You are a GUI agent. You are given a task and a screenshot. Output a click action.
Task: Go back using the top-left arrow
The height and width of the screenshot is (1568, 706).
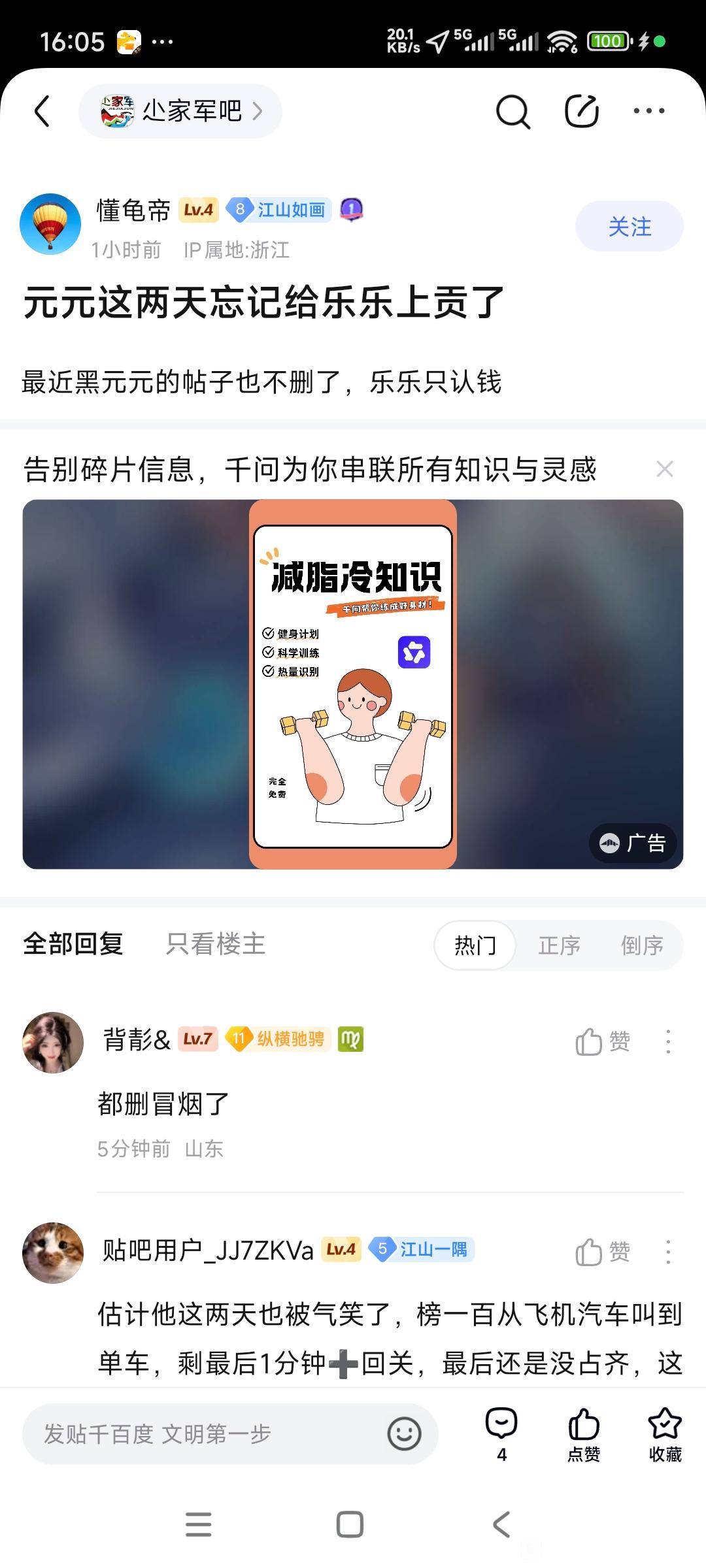[x=42, y=111]
